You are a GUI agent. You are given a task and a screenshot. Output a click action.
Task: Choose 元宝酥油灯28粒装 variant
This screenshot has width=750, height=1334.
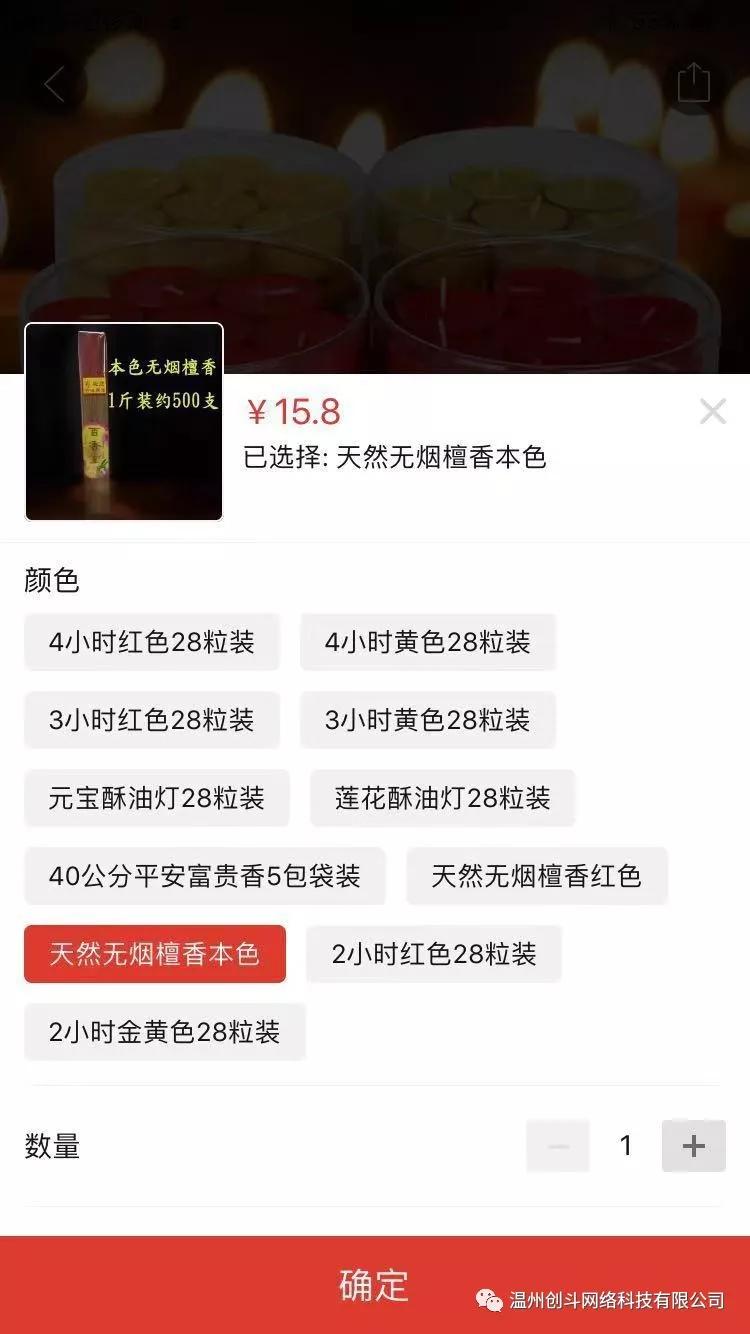[156, 798]
